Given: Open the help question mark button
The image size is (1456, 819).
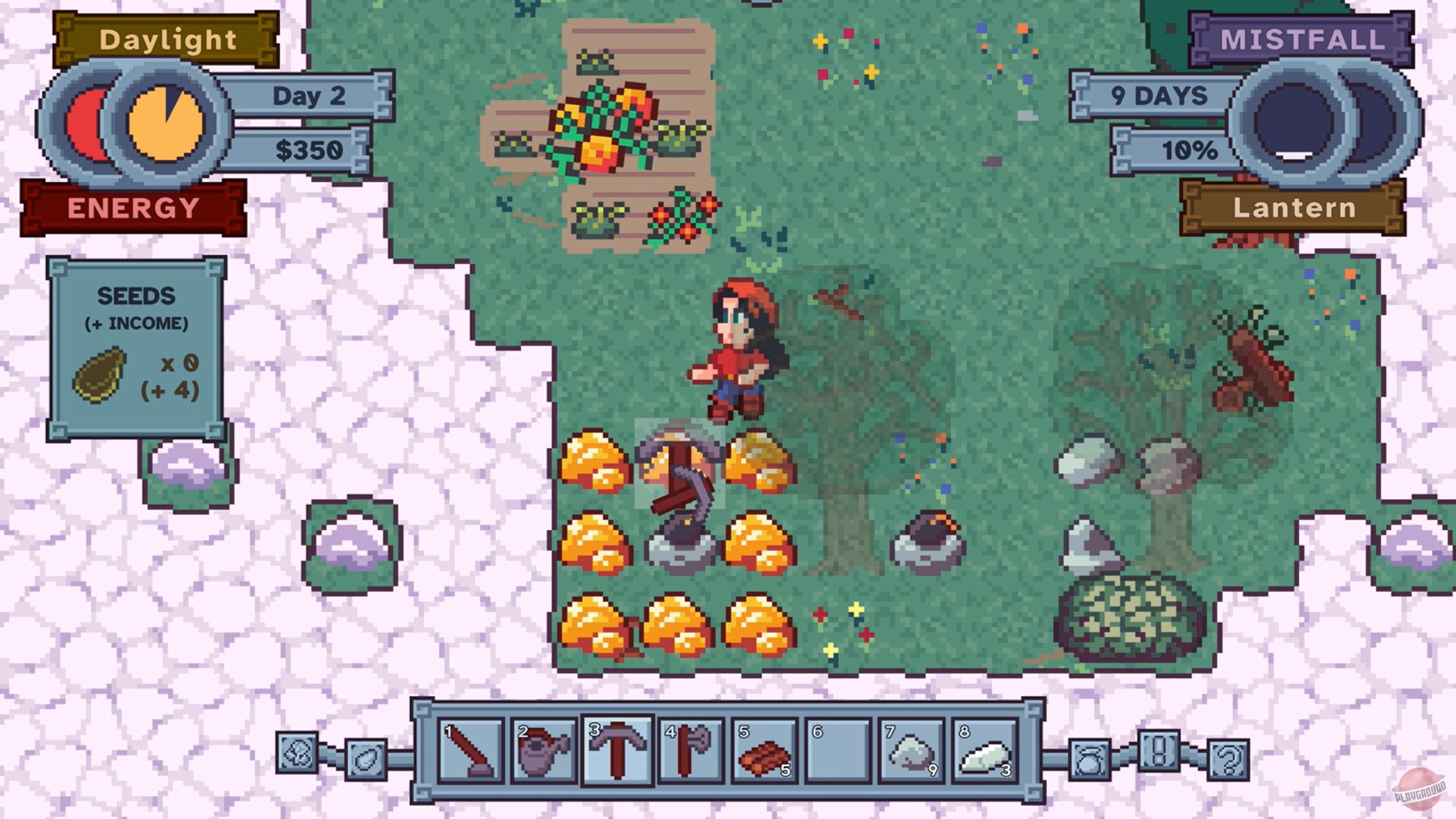Looking at the screenshot, I should (x=1228, y=757).
